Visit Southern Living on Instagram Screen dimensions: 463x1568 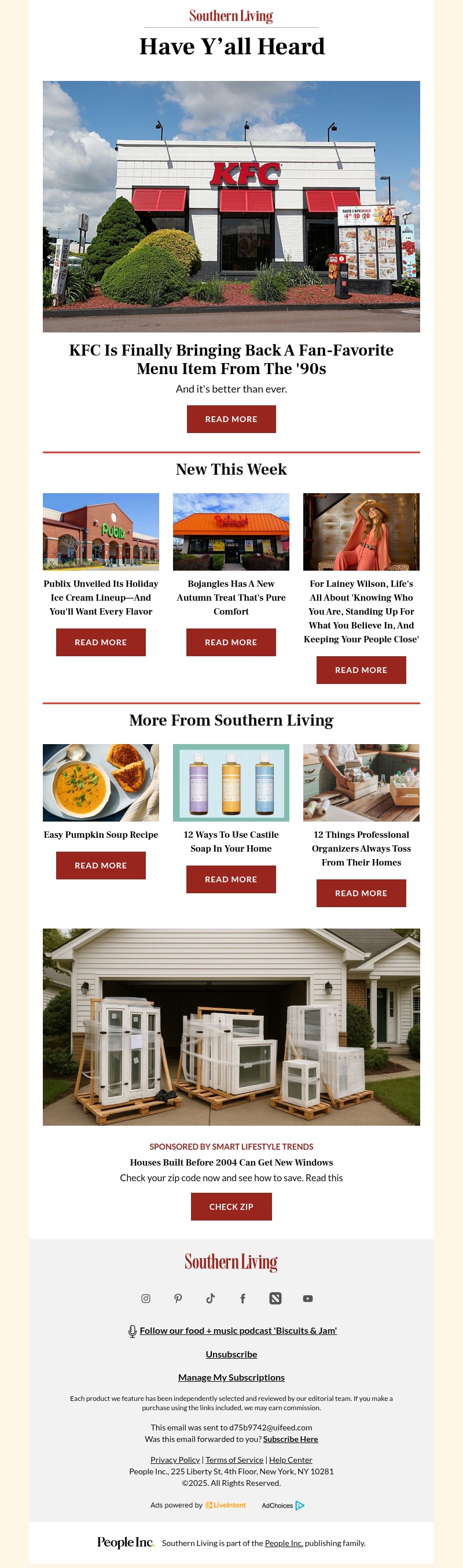coord(146,1299)
